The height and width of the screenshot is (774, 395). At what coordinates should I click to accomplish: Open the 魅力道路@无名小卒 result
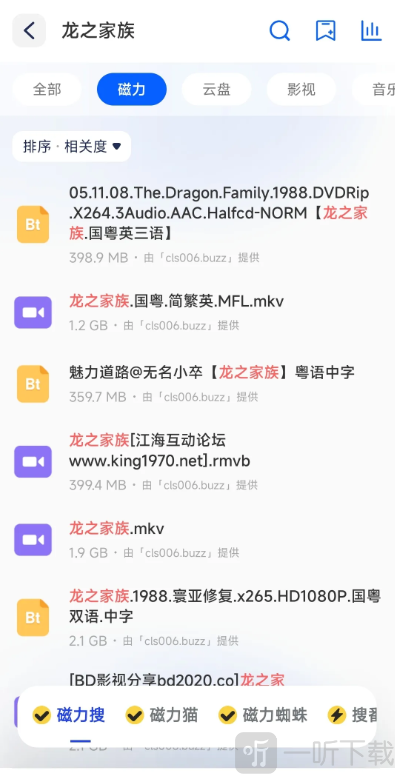198,384
